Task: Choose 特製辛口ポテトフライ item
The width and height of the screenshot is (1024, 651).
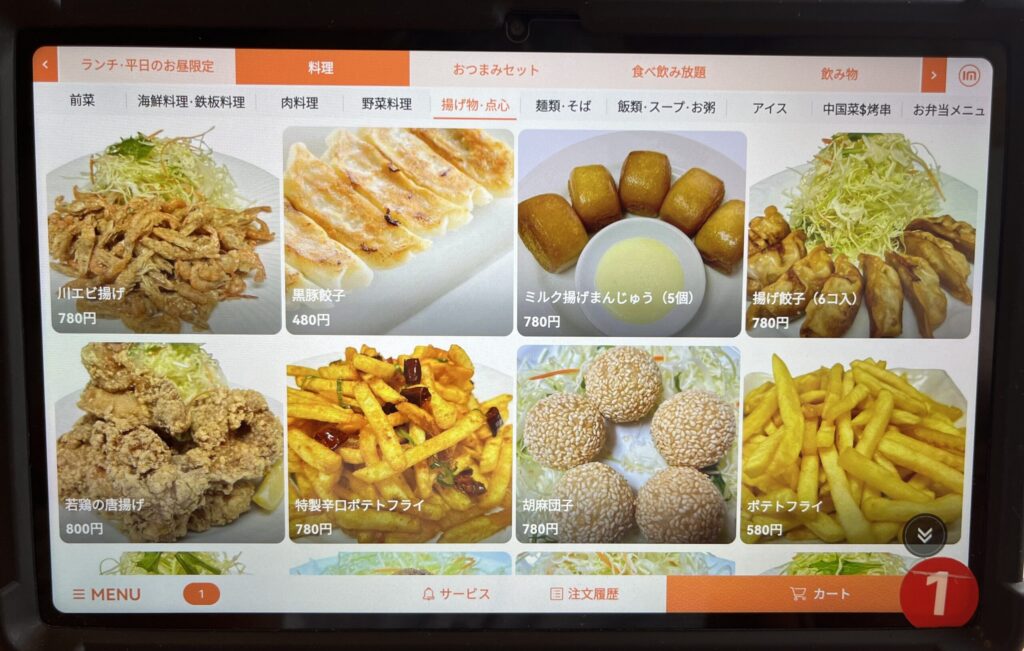Action: pyautogui.click(x=400, y=445)
